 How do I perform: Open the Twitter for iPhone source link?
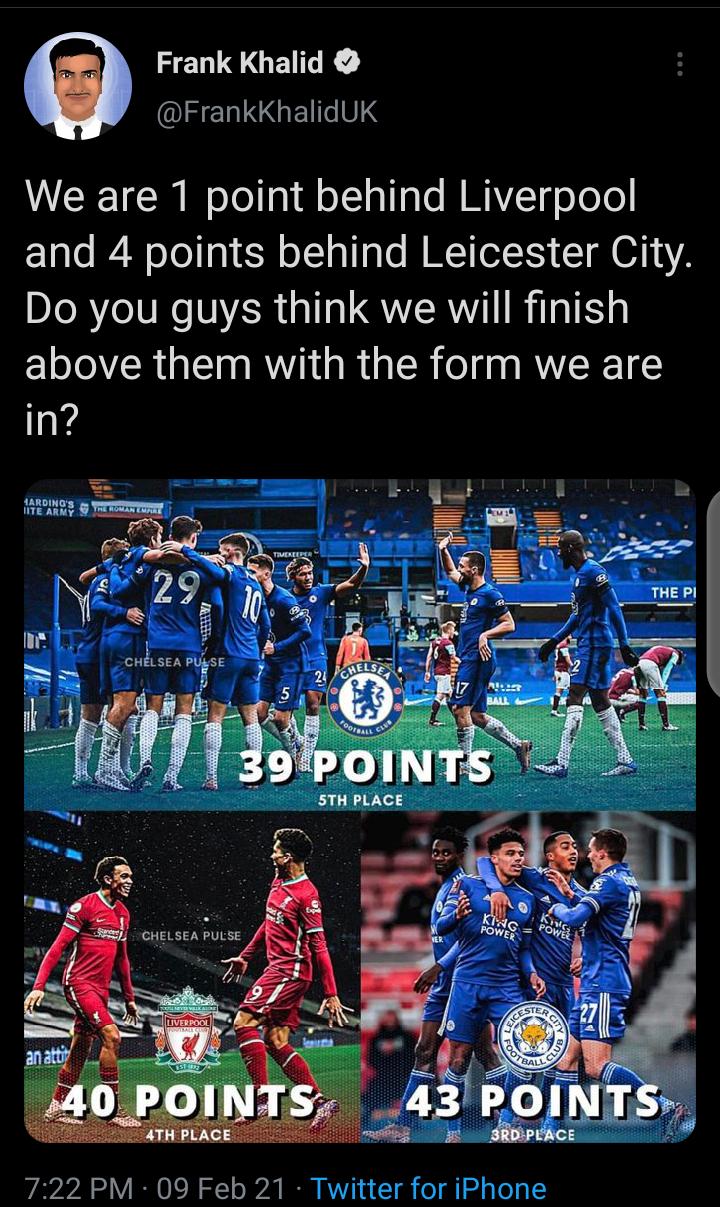coord(428,1188)
